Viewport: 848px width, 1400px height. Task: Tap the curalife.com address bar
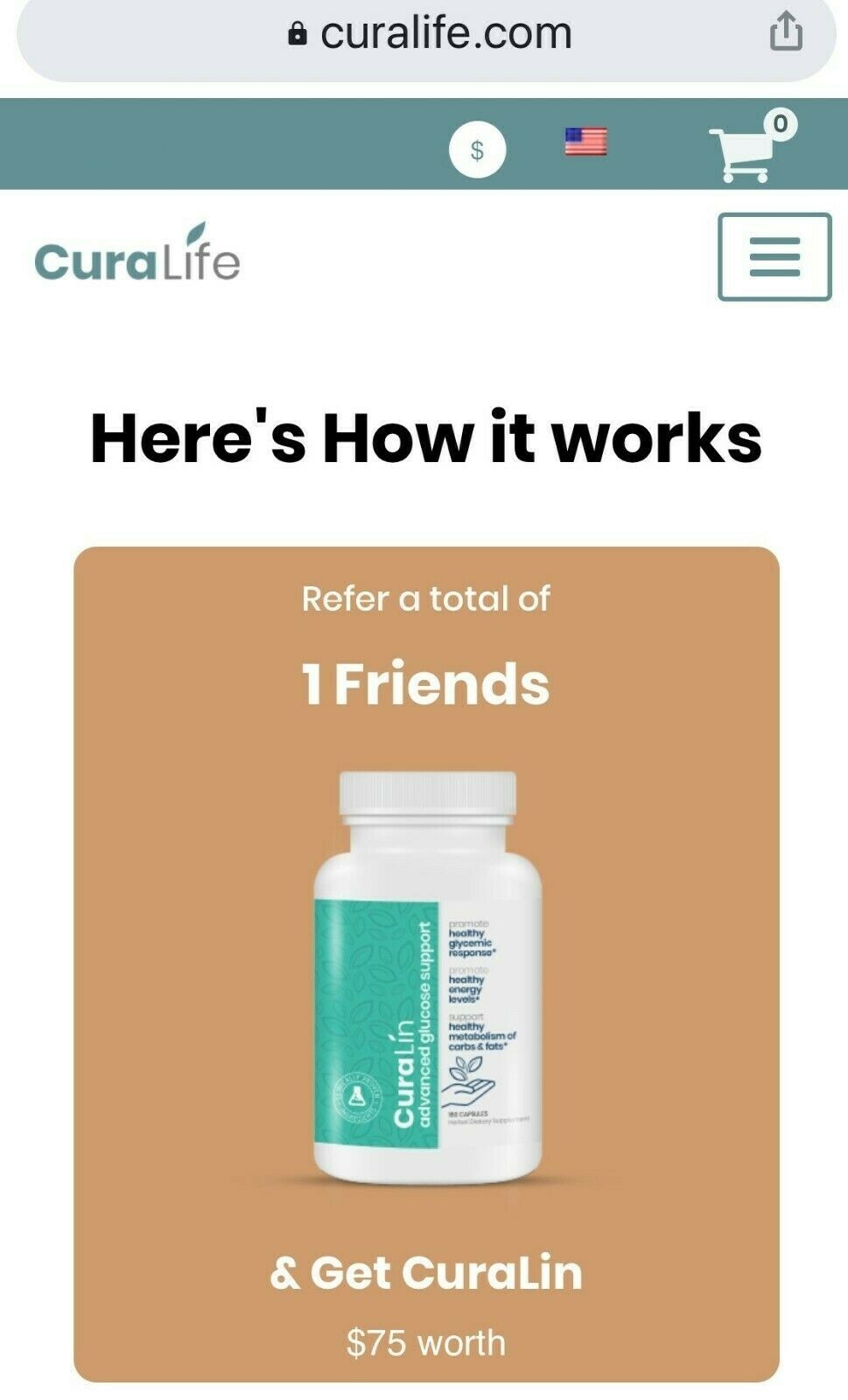(429, 35)
